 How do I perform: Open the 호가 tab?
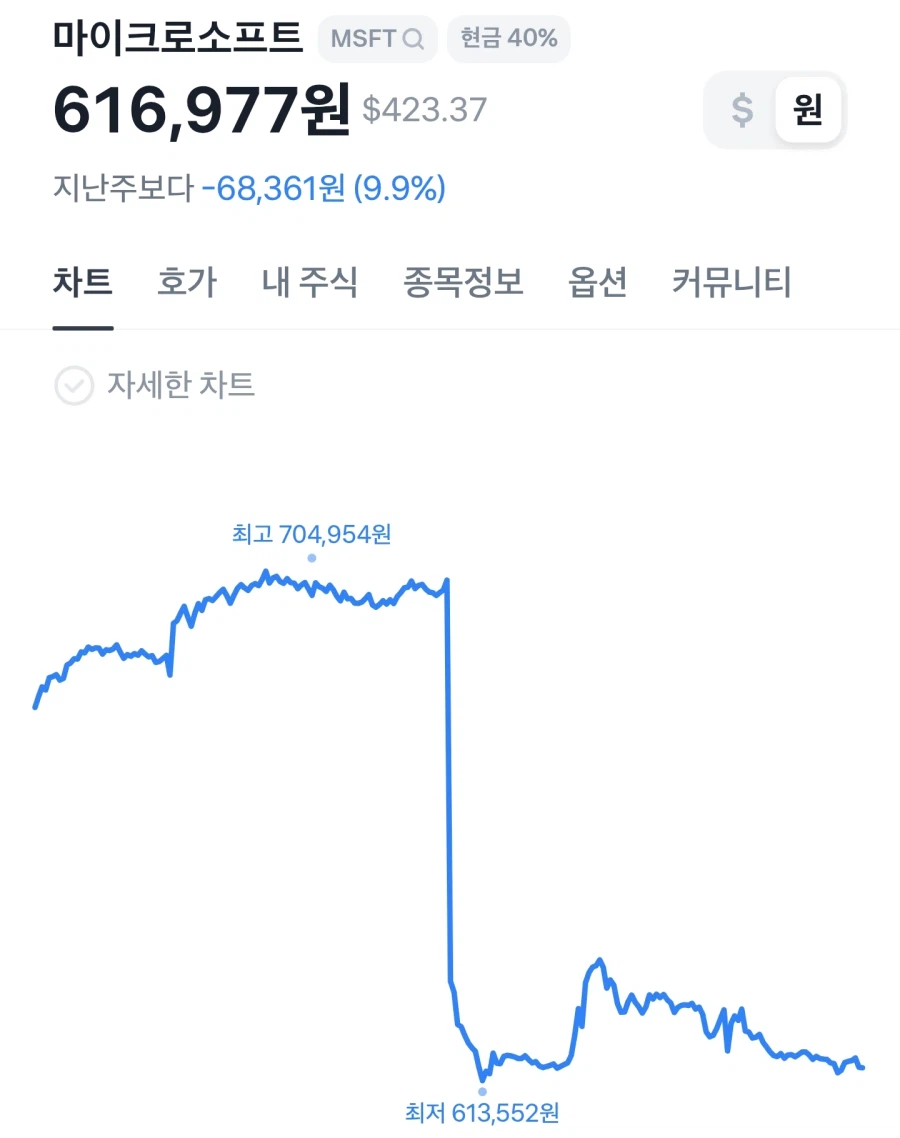tap(187, 283)
